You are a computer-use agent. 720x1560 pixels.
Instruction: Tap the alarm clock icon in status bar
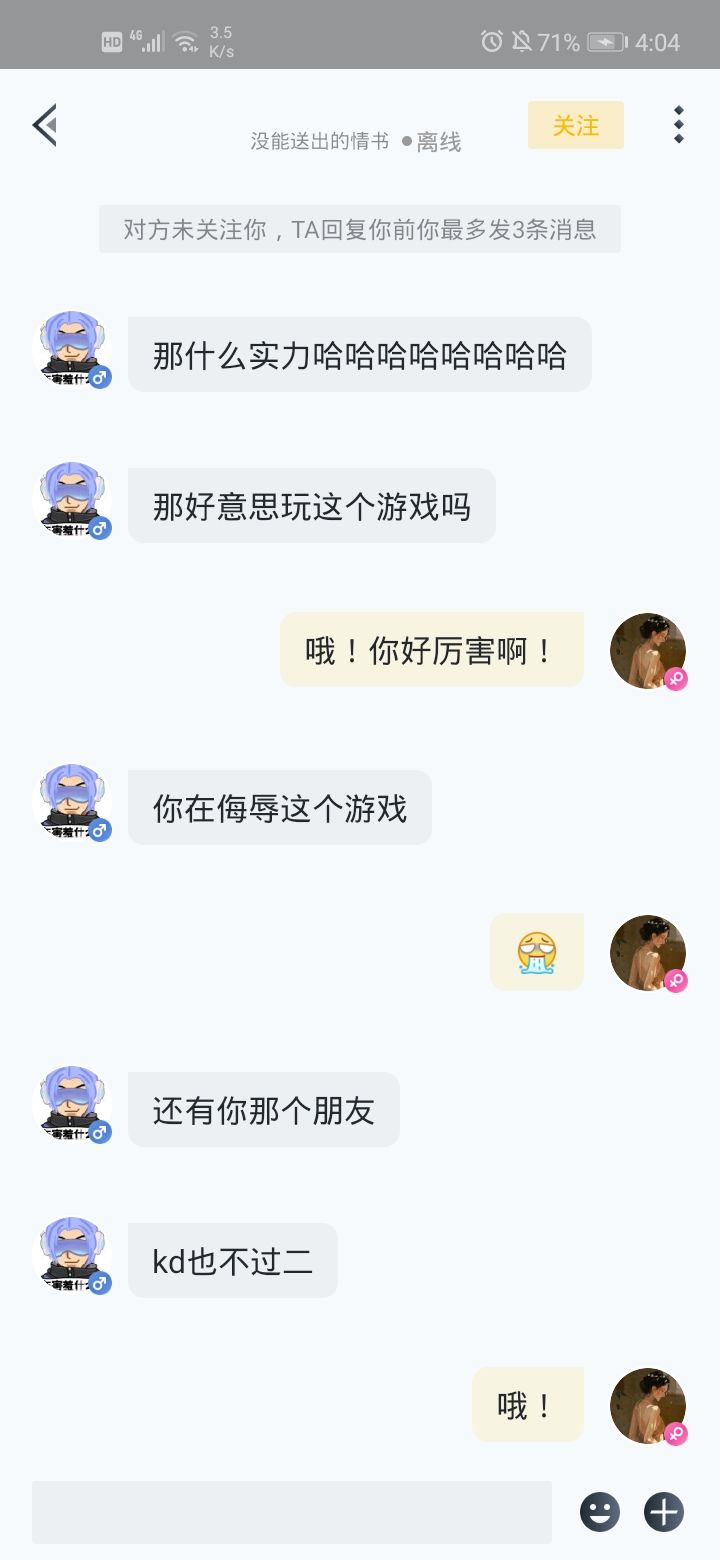click(x=491, y=42)
